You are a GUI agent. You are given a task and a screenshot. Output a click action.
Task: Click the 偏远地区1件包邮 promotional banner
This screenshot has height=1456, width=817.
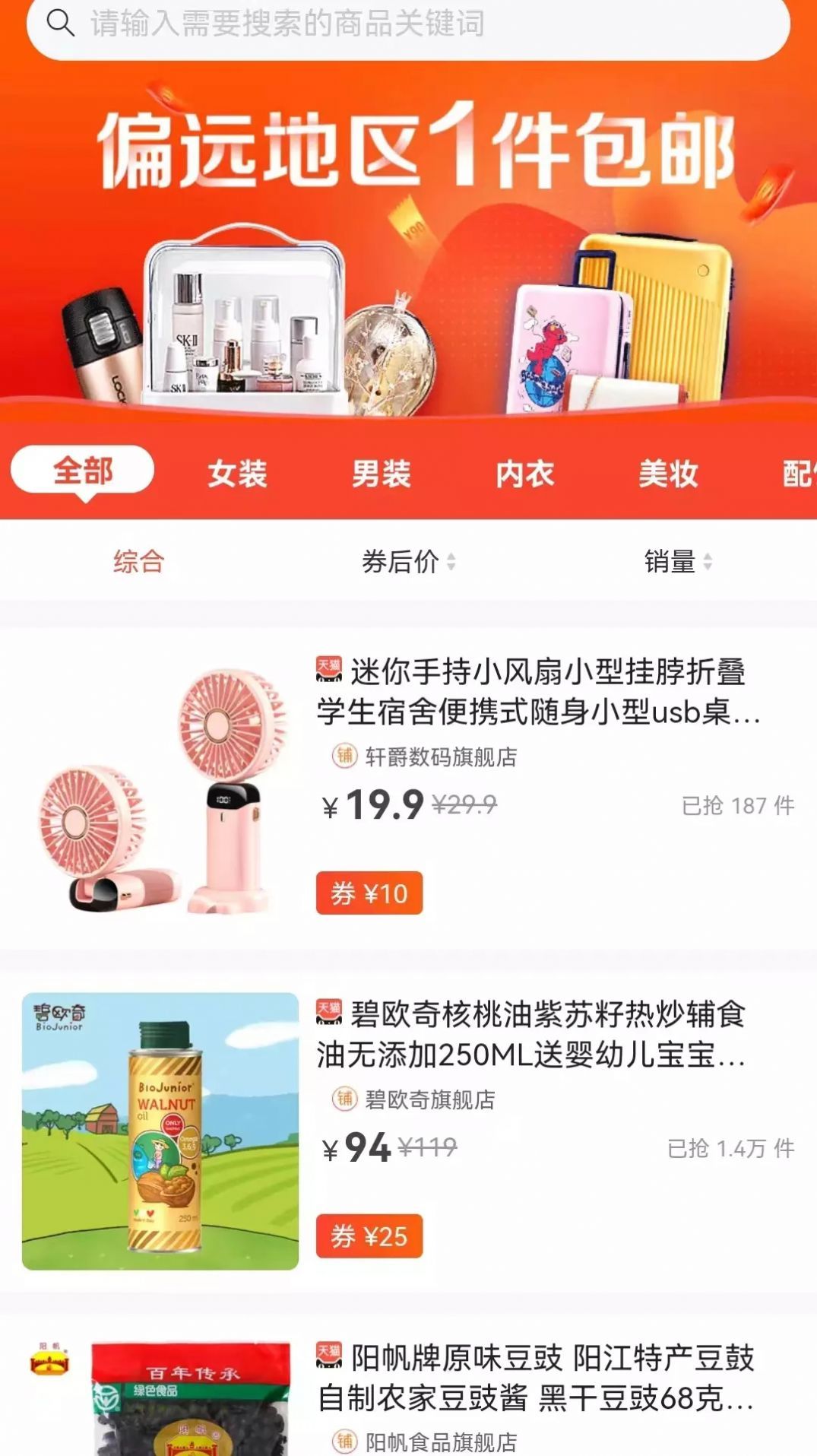(408, 251)
